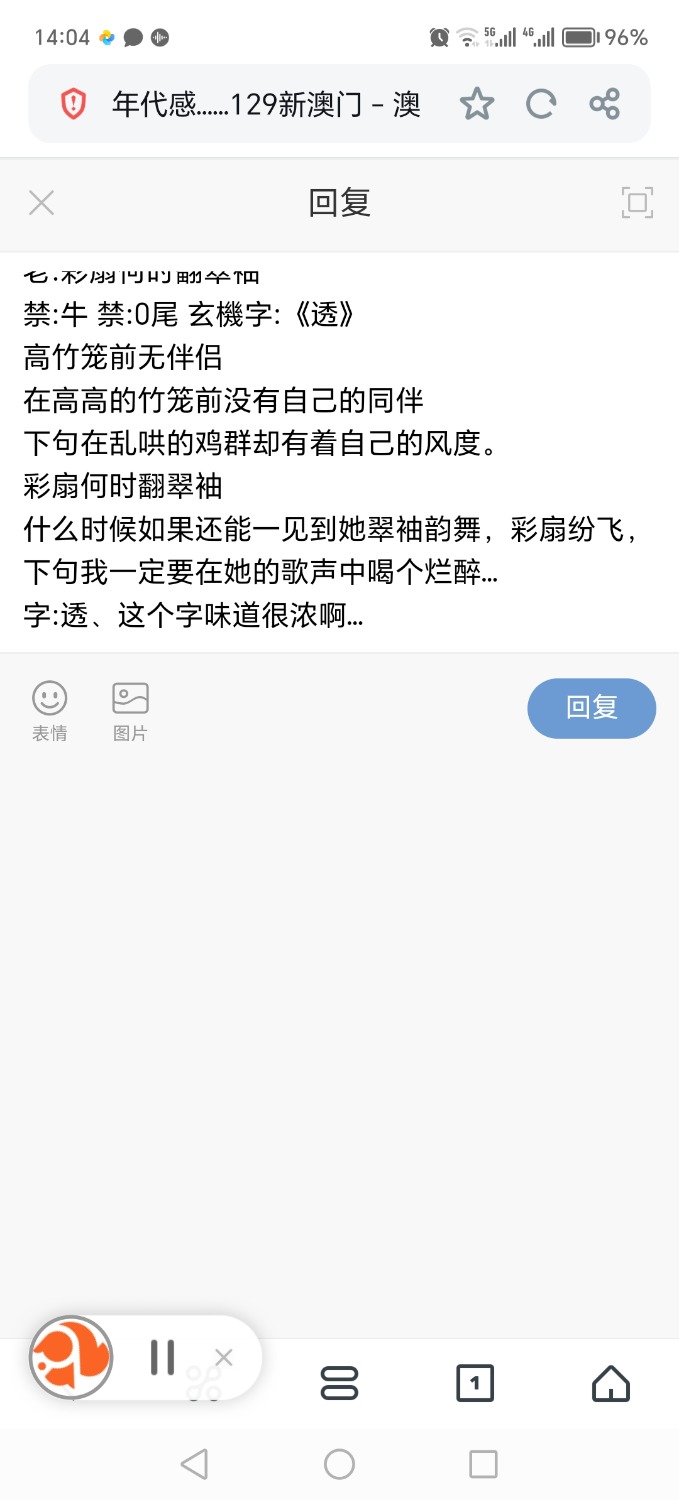The width and height of the screenshot is (679, 1500).
Task: Open the tab switcher showing 1
Action: [475, 1384]
